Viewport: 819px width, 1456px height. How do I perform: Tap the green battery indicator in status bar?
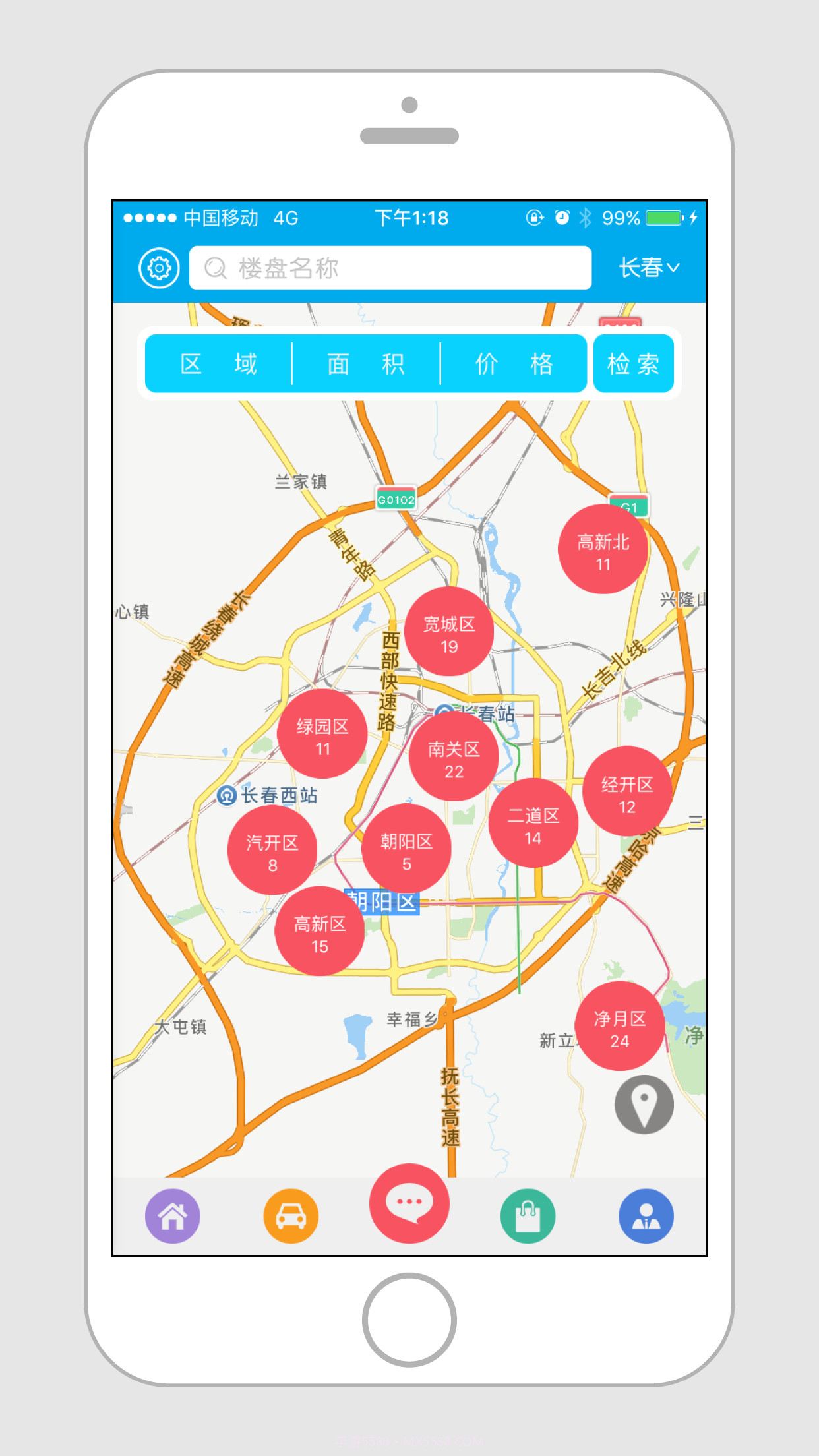click(665, 216)
